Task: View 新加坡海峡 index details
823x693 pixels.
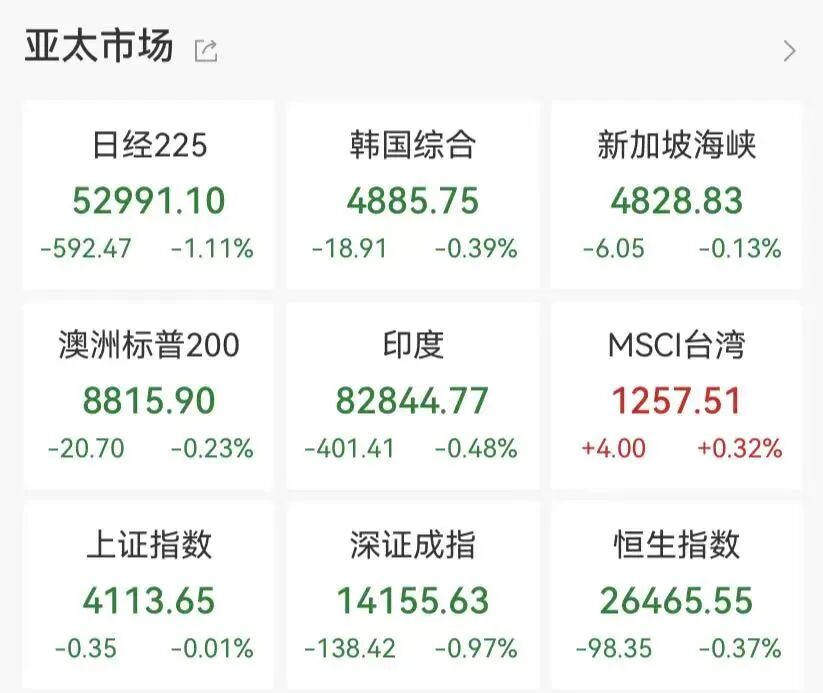Action: pyautogui.click(x=677, y=197)
